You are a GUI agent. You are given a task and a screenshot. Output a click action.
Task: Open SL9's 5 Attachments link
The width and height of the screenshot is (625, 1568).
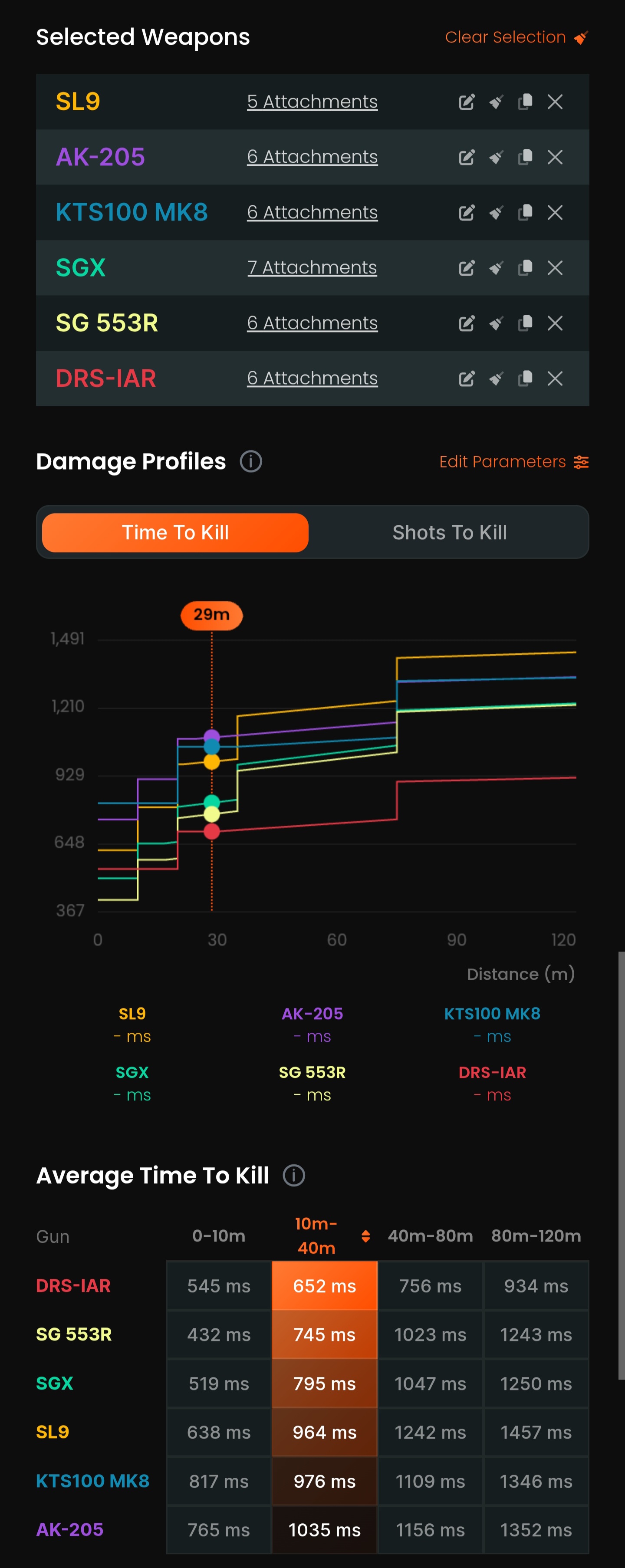click(312, 102)
